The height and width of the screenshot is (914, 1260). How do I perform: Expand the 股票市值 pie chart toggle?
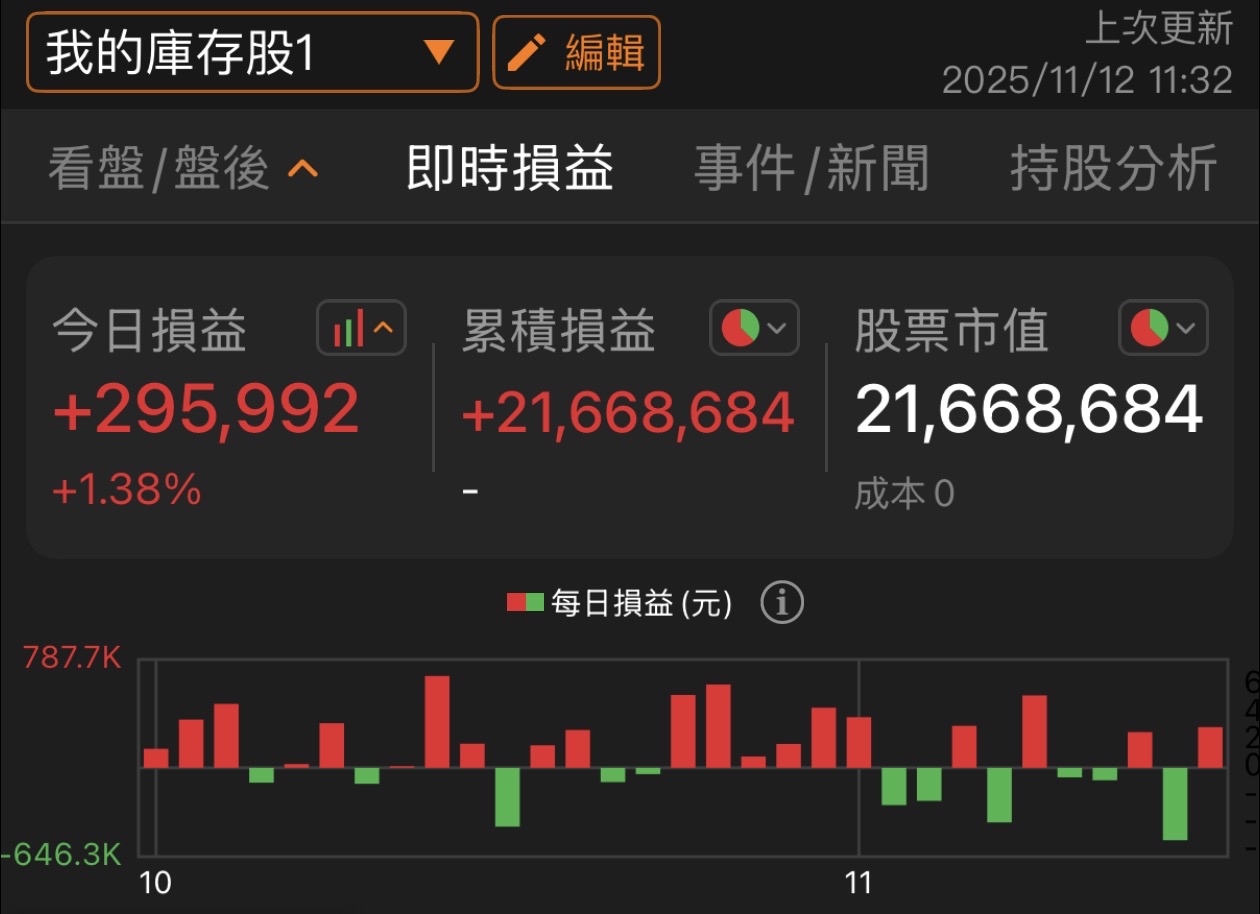(1163, 328)
